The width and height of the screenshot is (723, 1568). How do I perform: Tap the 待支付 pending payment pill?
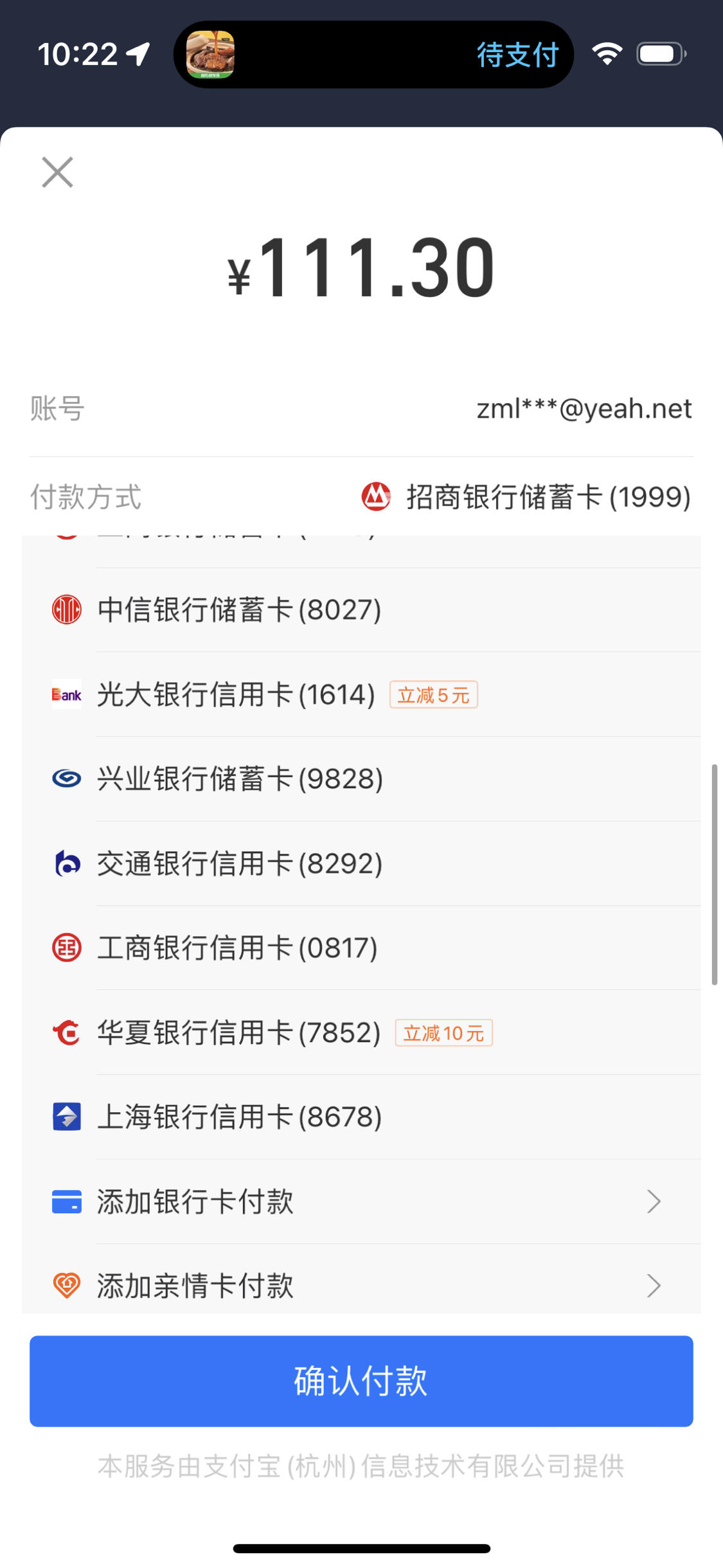(x=373, y=55)
